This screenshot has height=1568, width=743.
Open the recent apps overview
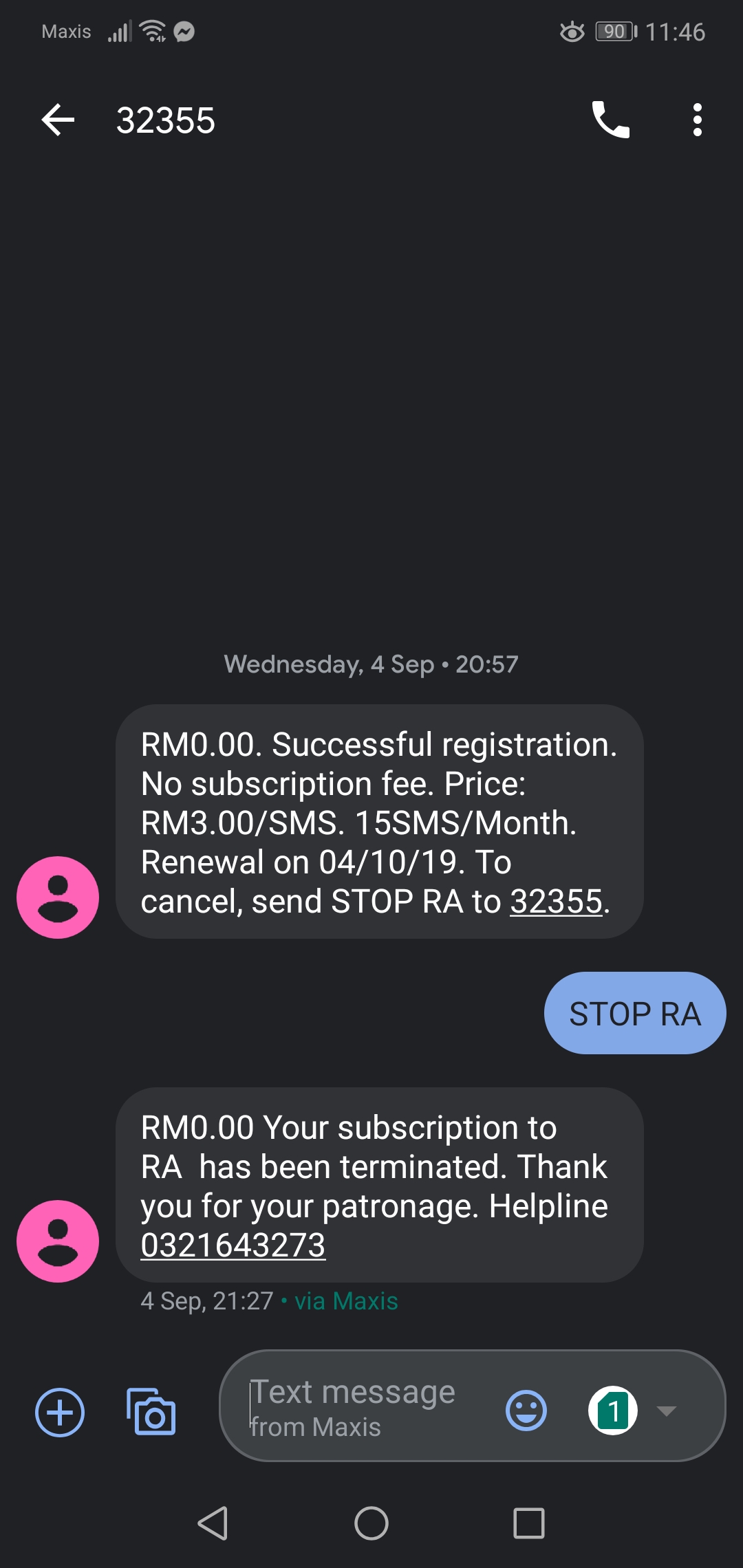pos(529,1523)
